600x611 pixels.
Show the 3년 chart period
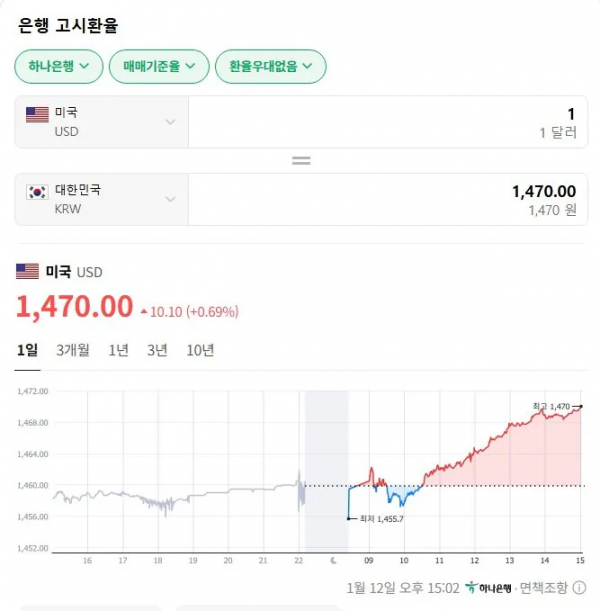[x=157, y=350]
